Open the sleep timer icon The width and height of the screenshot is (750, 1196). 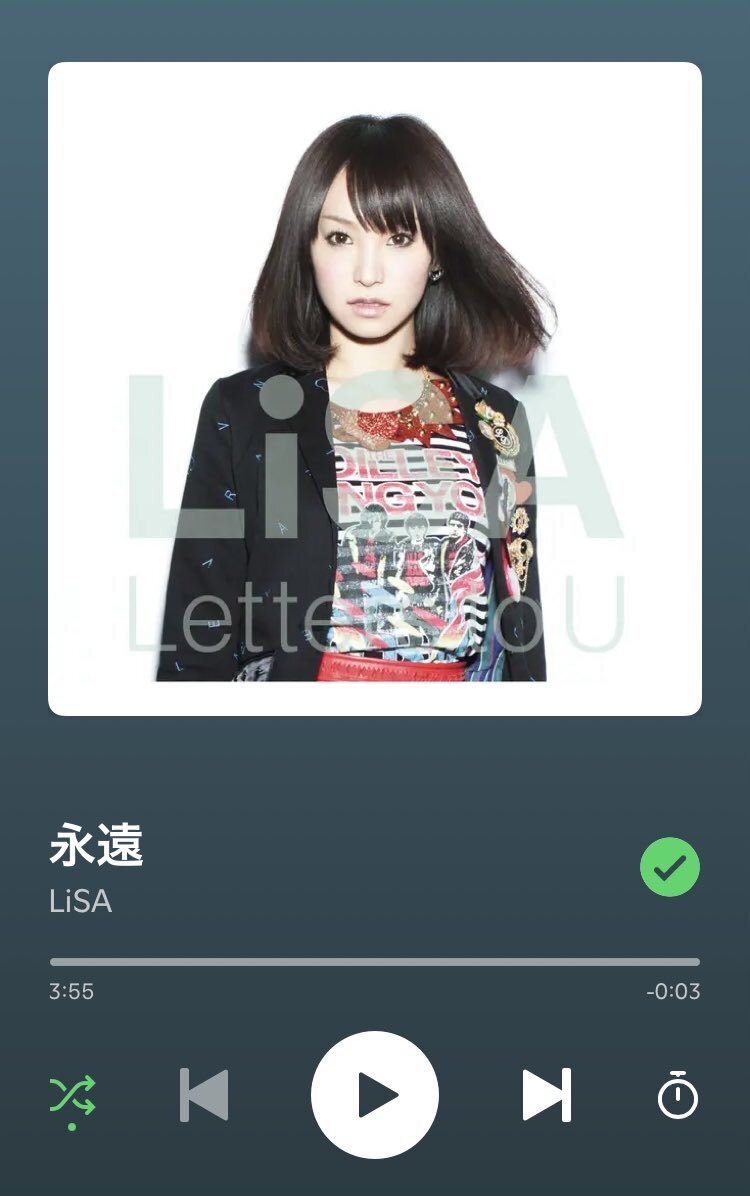point(678,1095)
